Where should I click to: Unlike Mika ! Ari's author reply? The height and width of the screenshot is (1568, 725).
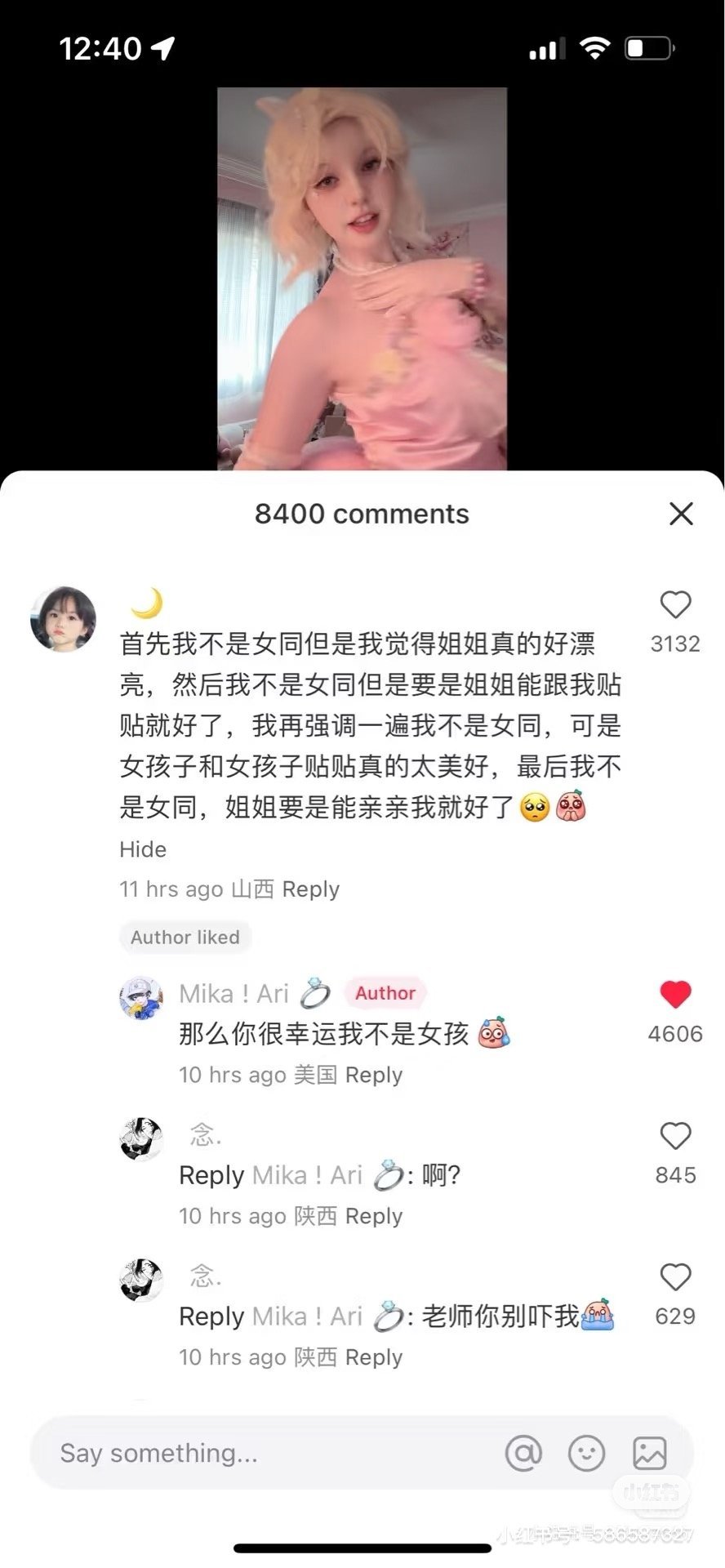click(x=675, y=994)
